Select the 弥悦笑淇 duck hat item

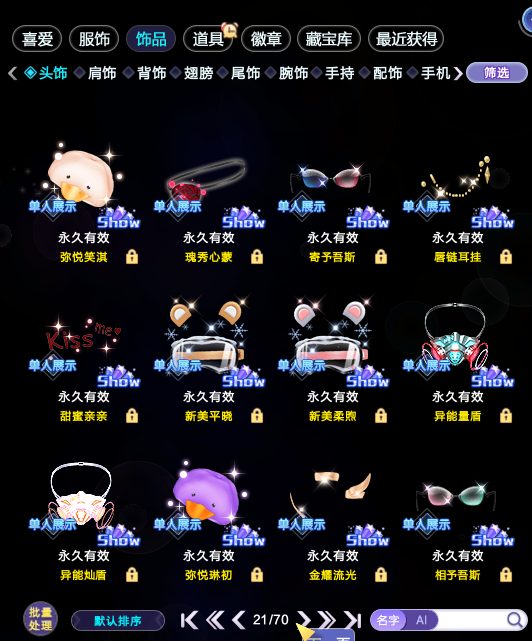[x=84, y=202]
